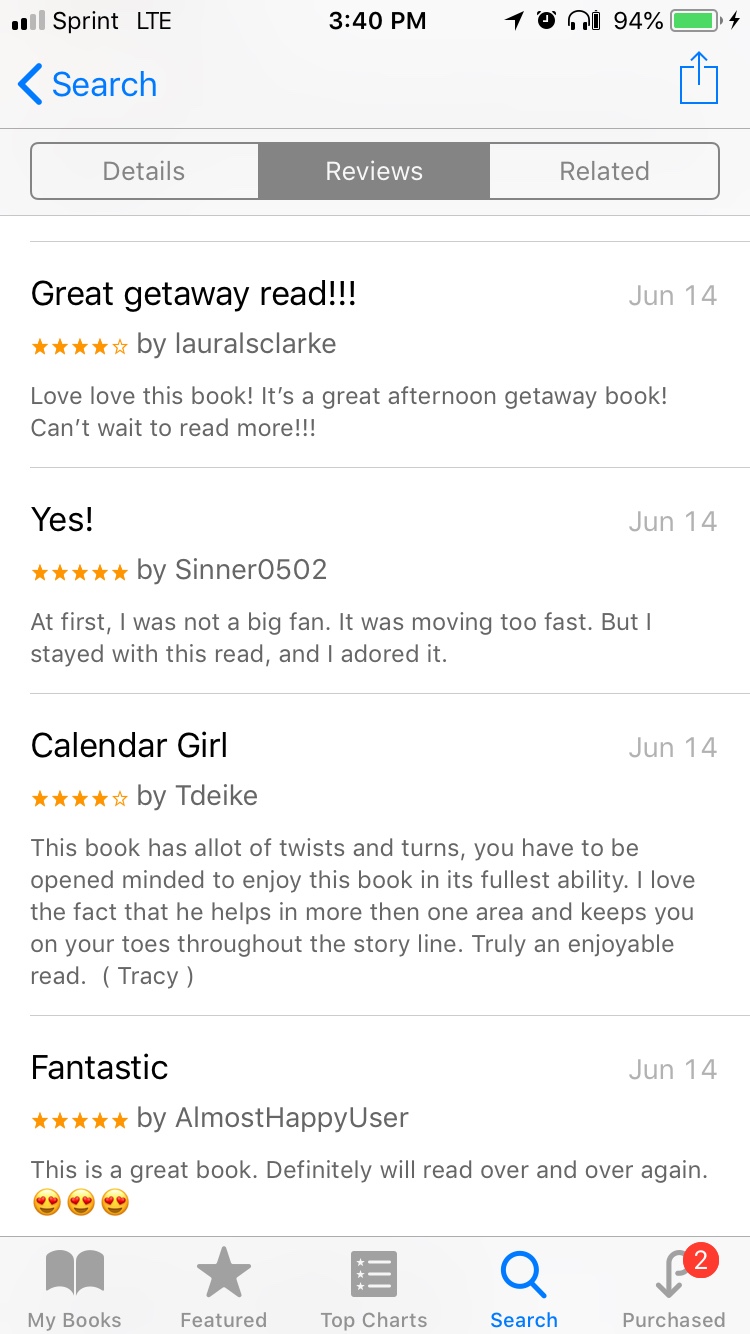
Task: Open the Purchased tab
Action: (x=674, y=1288)
